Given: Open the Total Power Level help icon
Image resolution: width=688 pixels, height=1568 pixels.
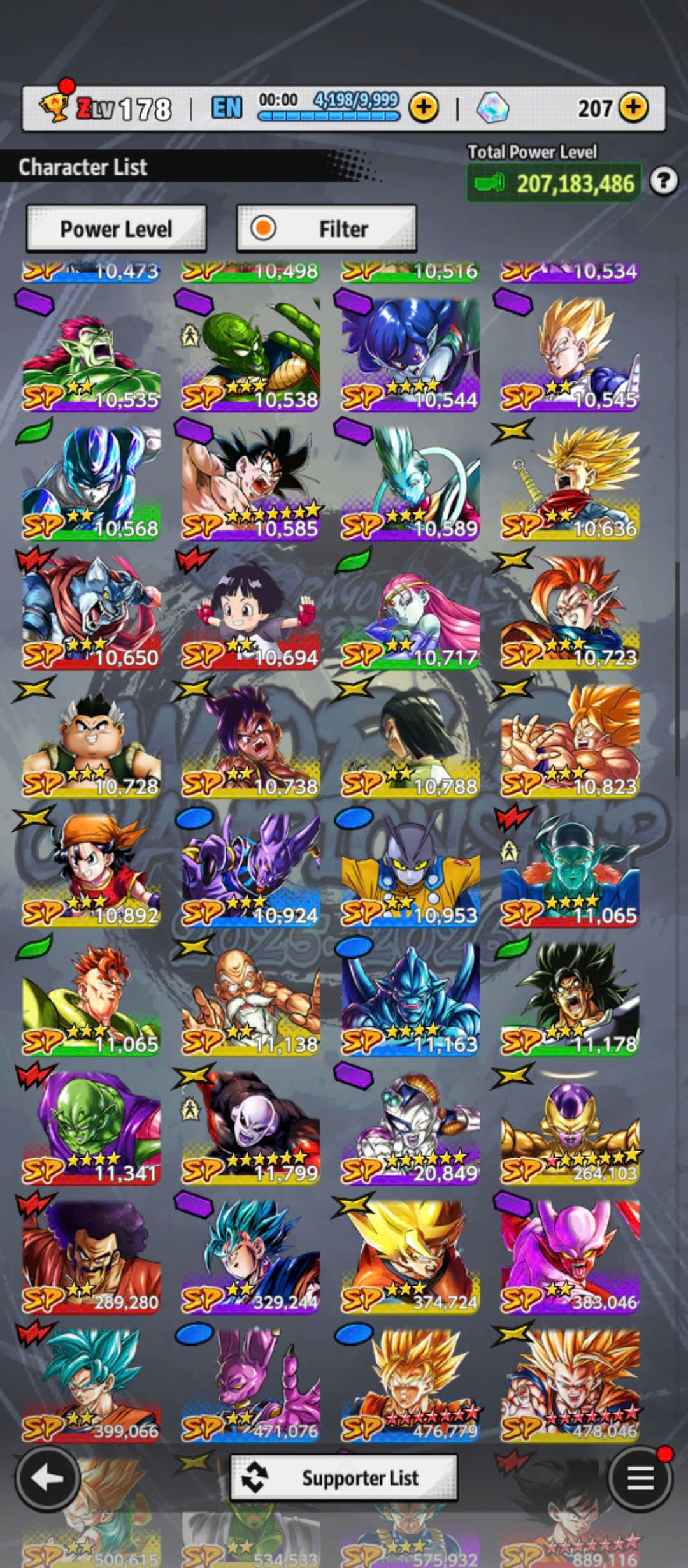Looking at the screenshot, I should pos(664,182).
